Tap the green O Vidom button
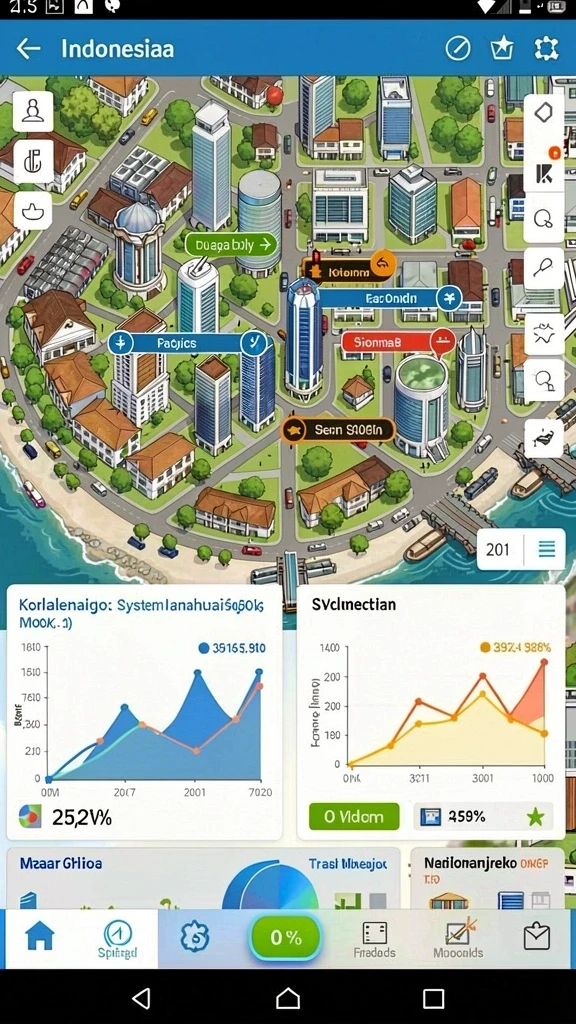Screen dimensions: 576x1024 pyautogui.click(x=354, y=816)
